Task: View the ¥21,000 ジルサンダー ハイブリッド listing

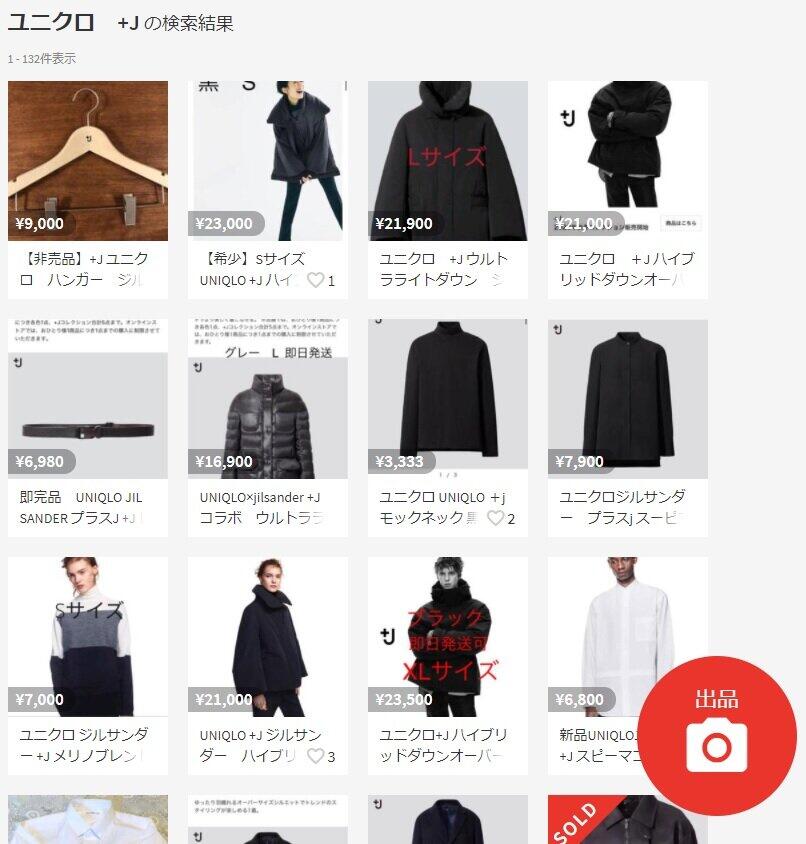Action: [x=268, y=637]
